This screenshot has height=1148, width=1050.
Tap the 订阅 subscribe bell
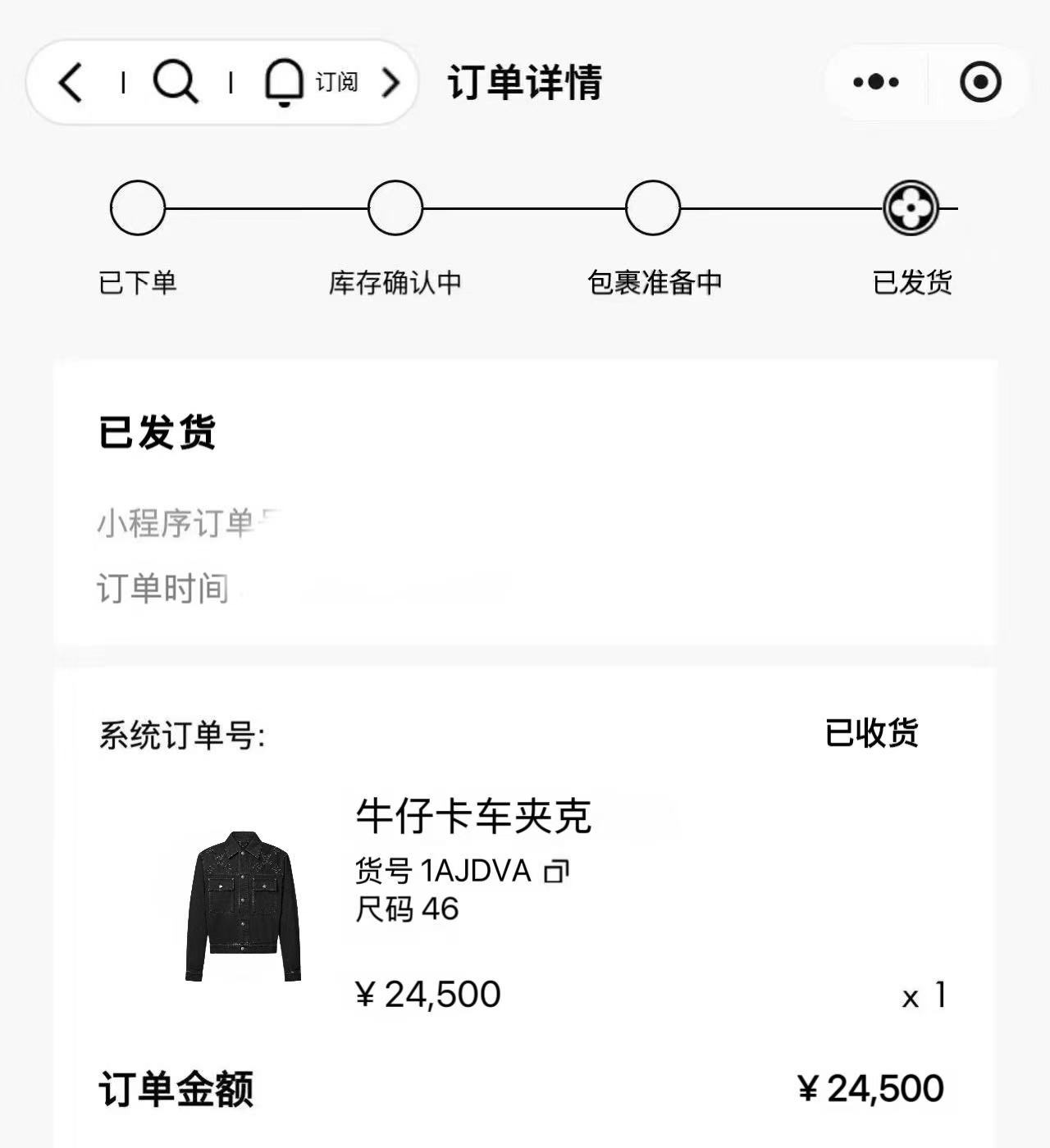285,83
